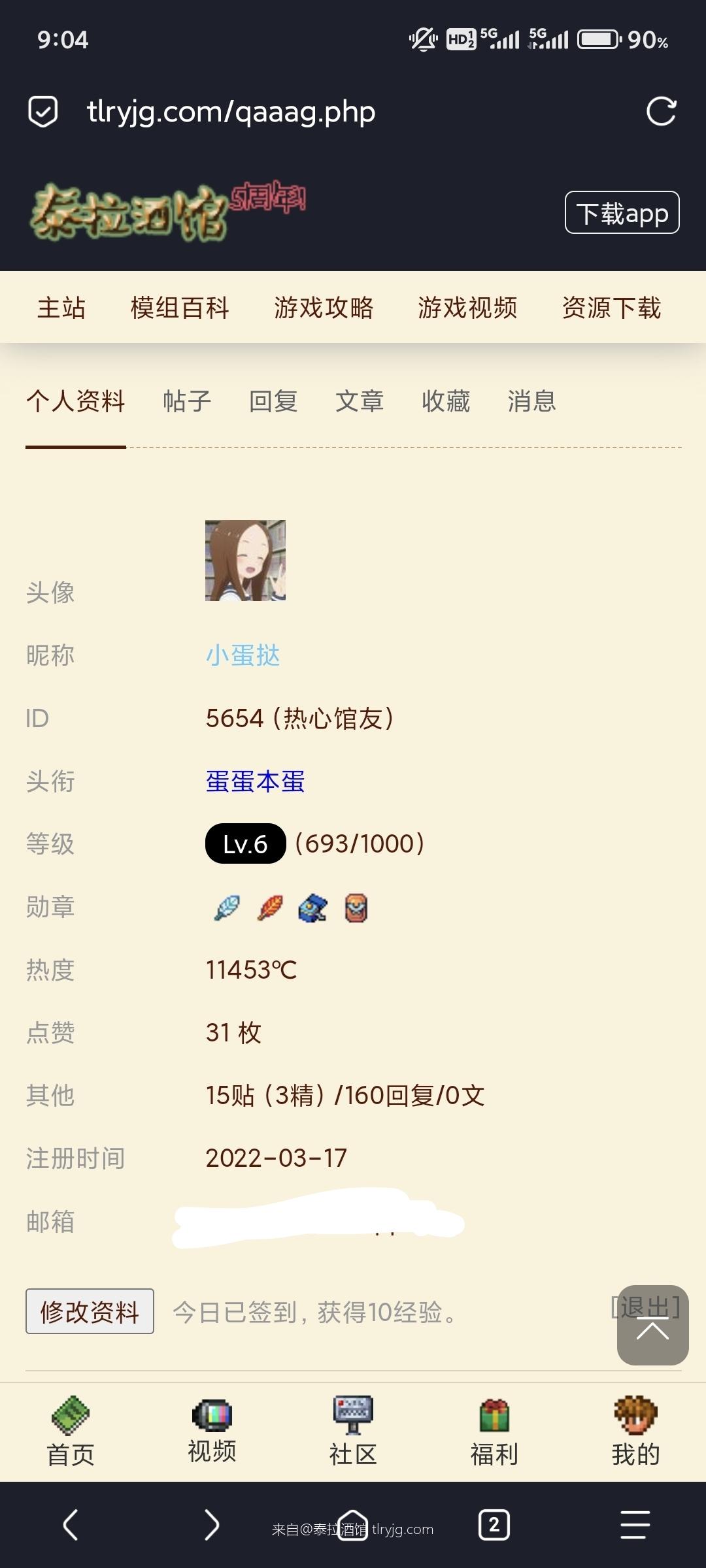The image size is (706, 1568).
Task: Open the 福利 bottom tab
Action: [x=494, y=1432]
